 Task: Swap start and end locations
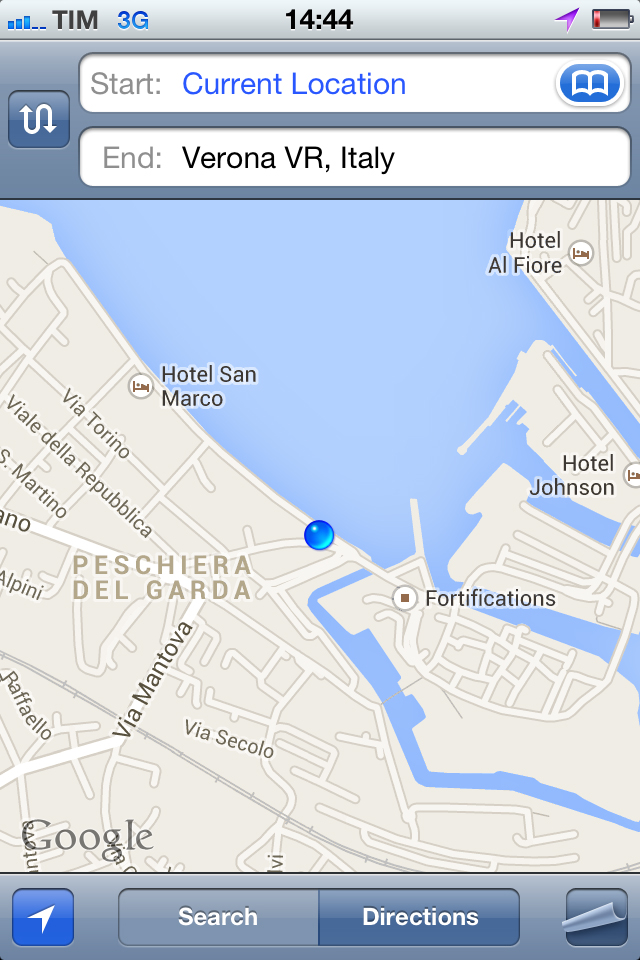coord(38,120)
